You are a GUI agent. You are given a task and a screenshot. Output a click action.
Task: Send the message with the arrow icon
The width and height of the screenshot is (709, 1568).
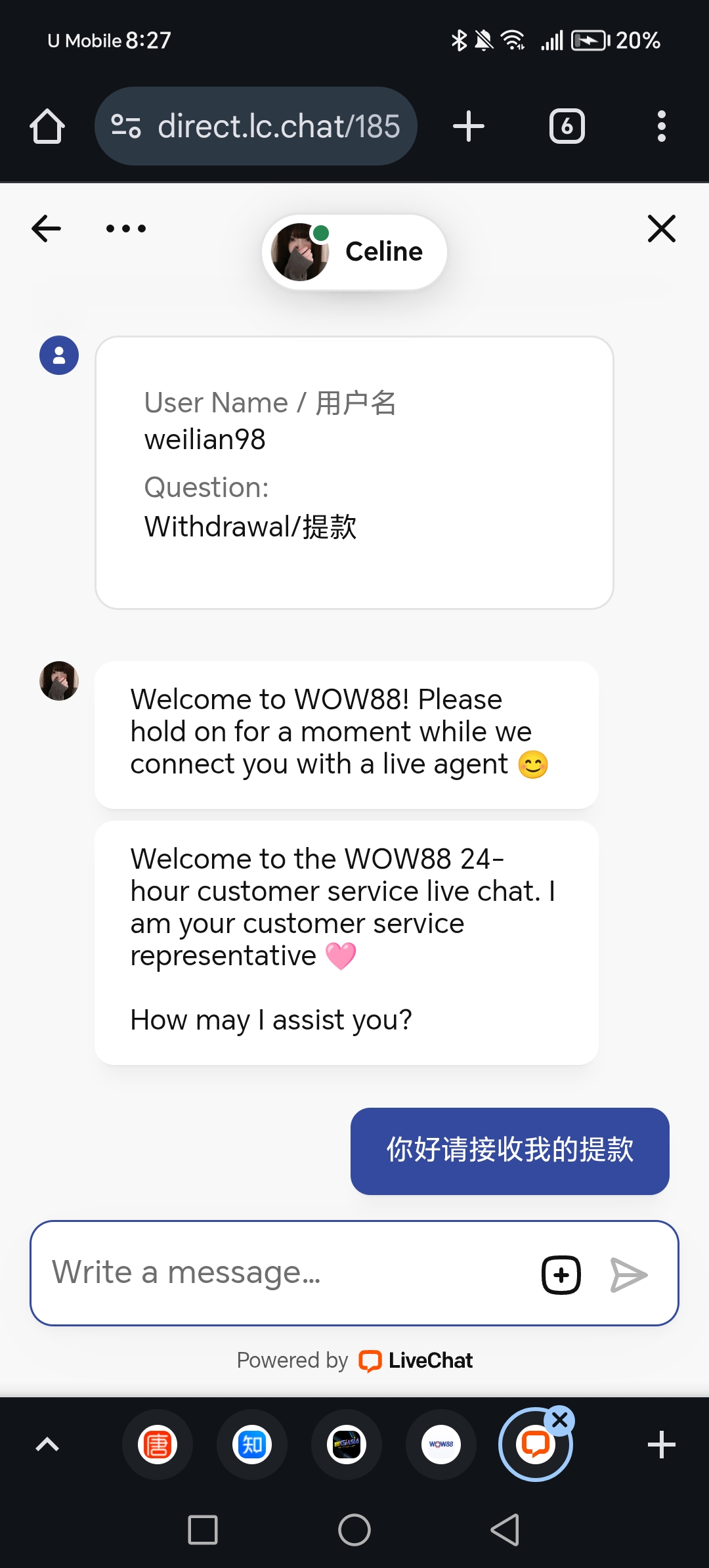[x=628, y=1274]
